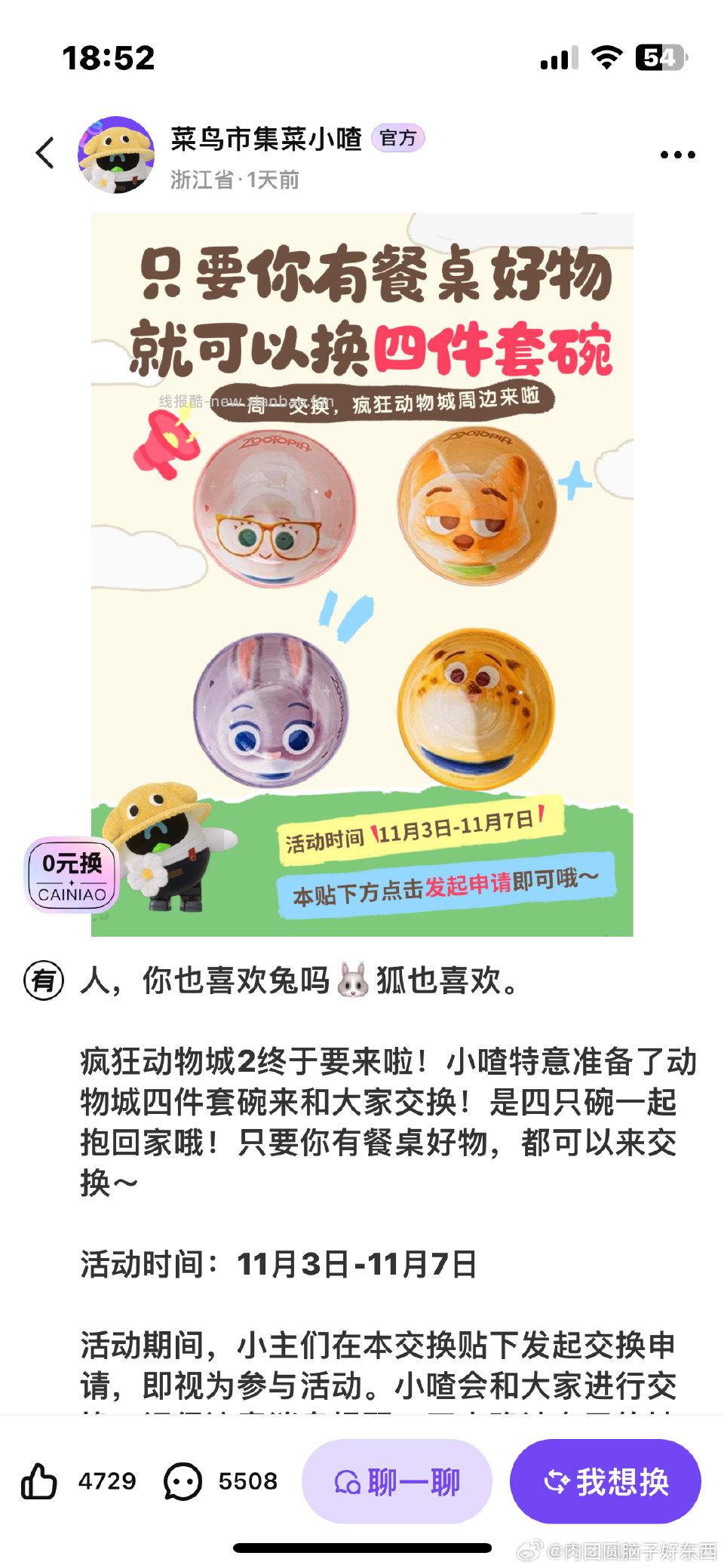This screenshot has height=1568, width=724.
Task: Tap the 聊一聊 chat button
Action: [397, 1482]
